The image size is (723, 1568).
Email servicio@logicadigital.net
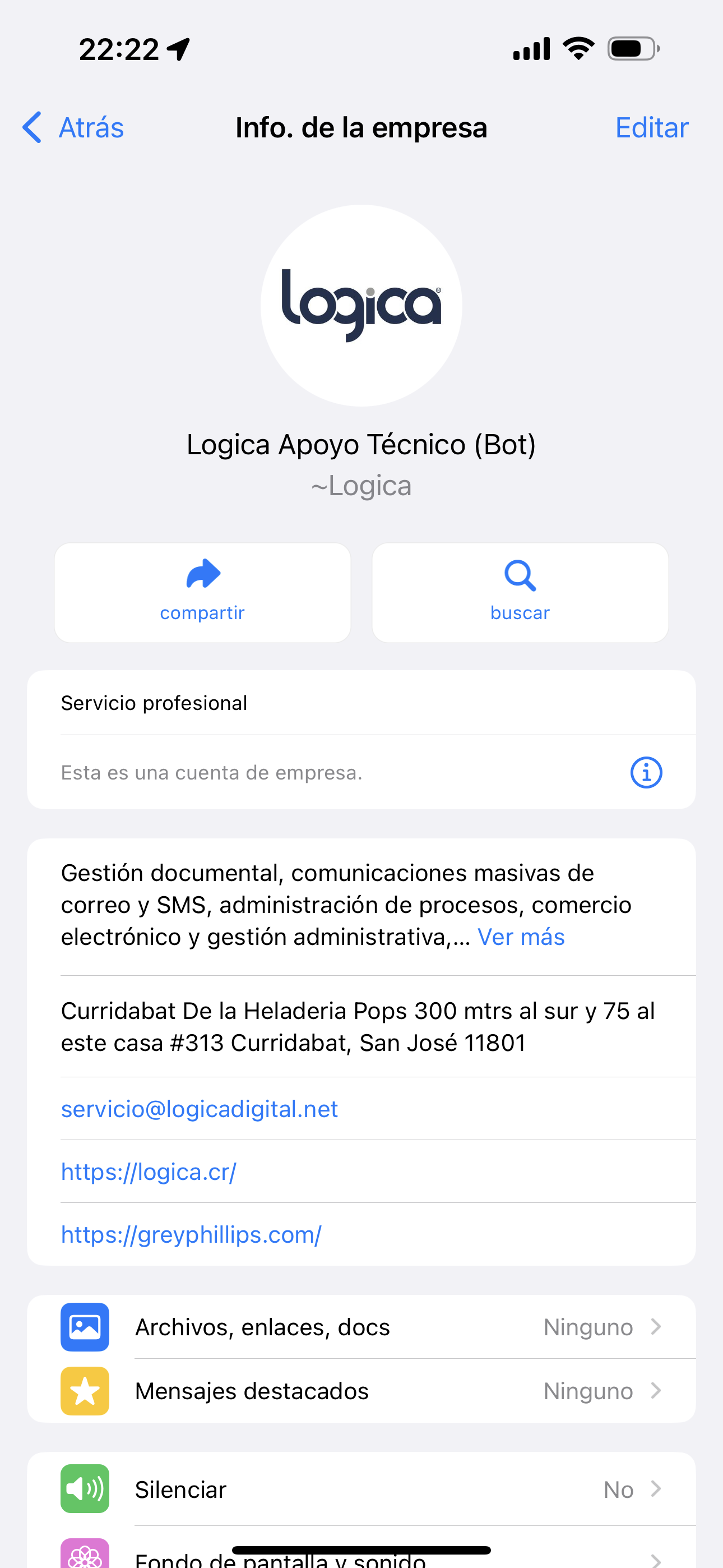199,1109
